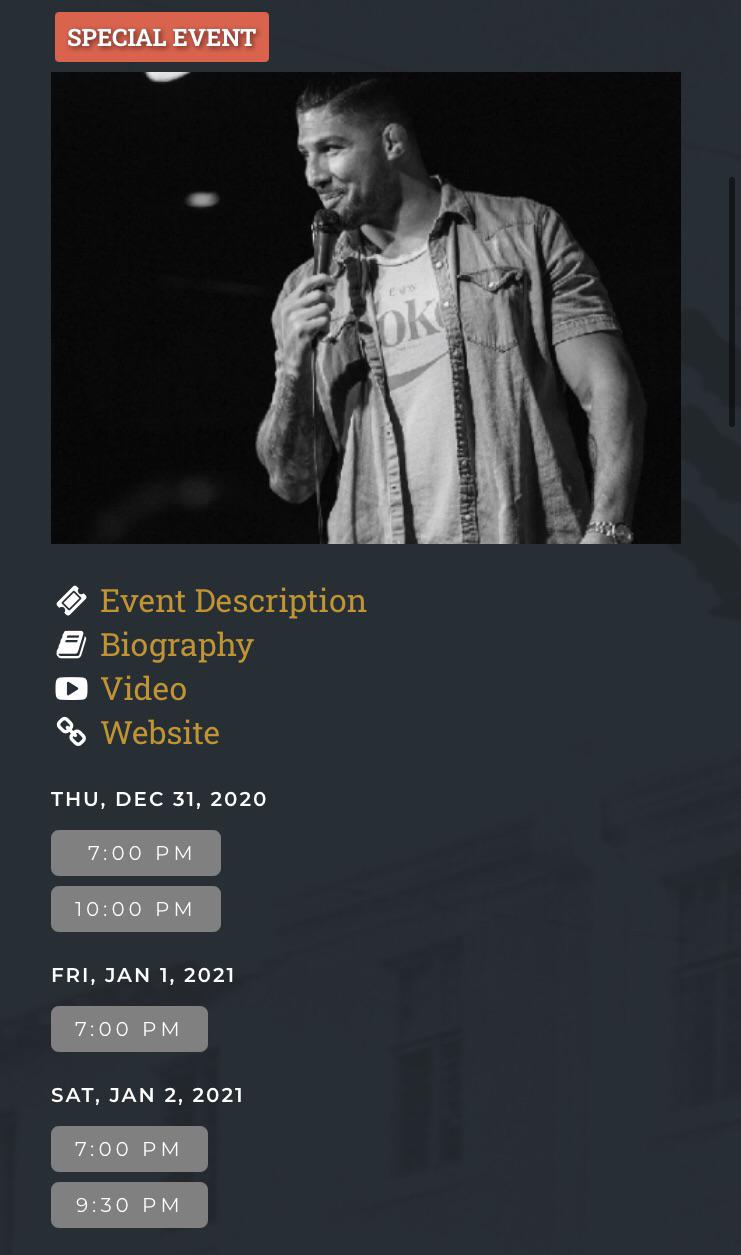The width and height of the screenshot is (741, 1255).
Task: Click the SPECIAL EVENT badge
Action: click(162, 37)
